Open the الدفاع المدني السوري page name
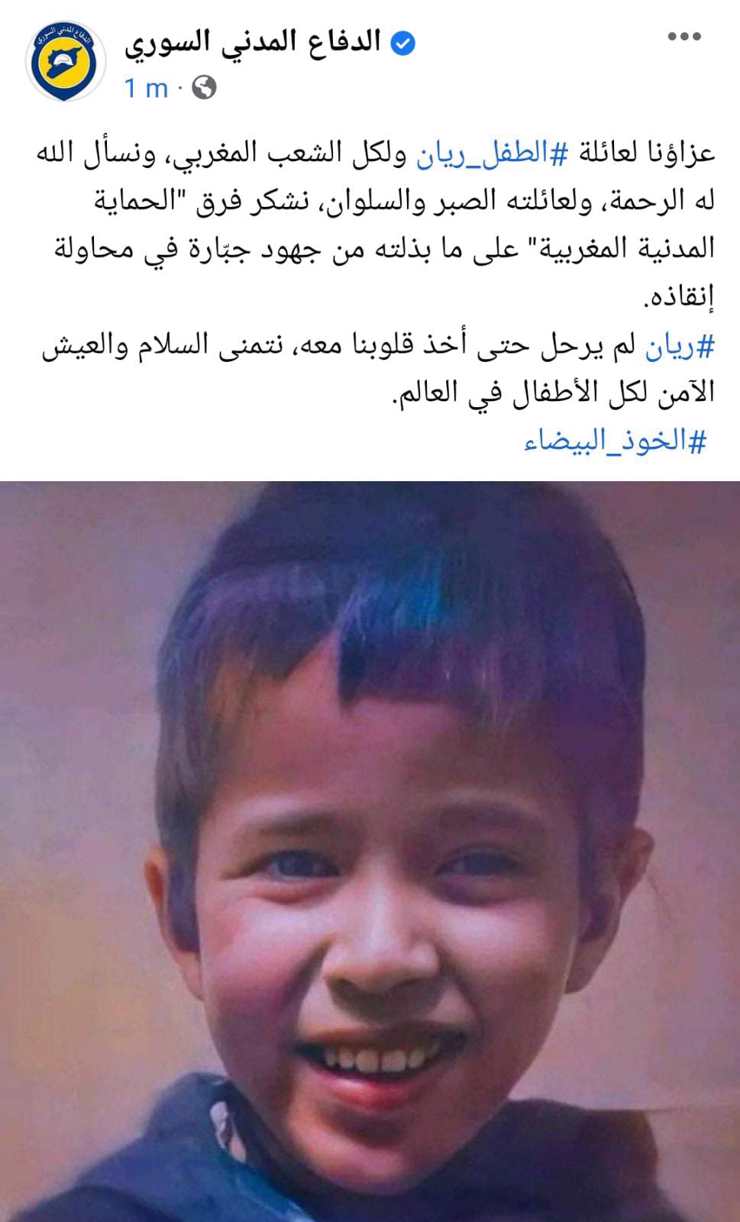Screen dimensions: 740x1222 tap(253, 42)
